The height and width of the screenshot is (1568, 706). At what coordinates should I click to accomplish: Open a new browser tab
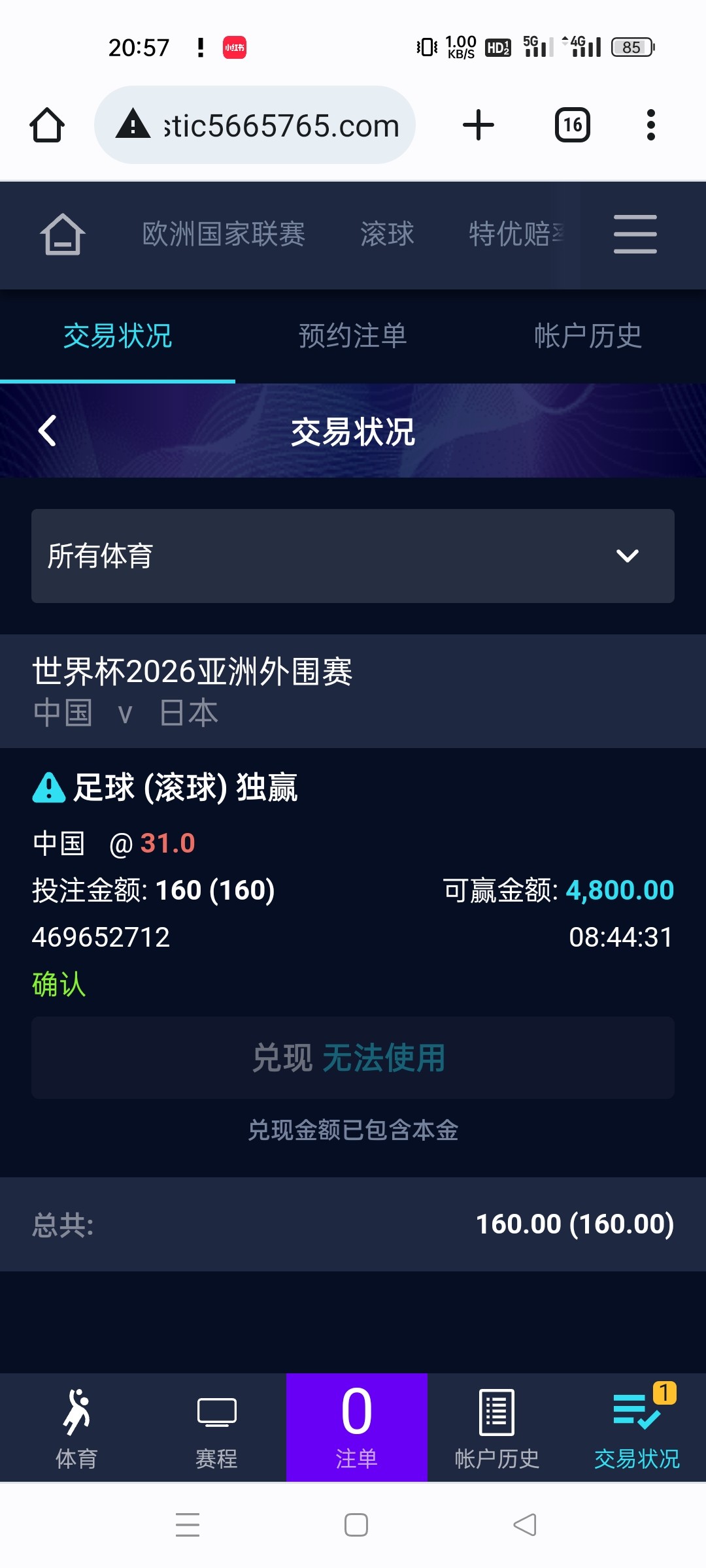479,125
